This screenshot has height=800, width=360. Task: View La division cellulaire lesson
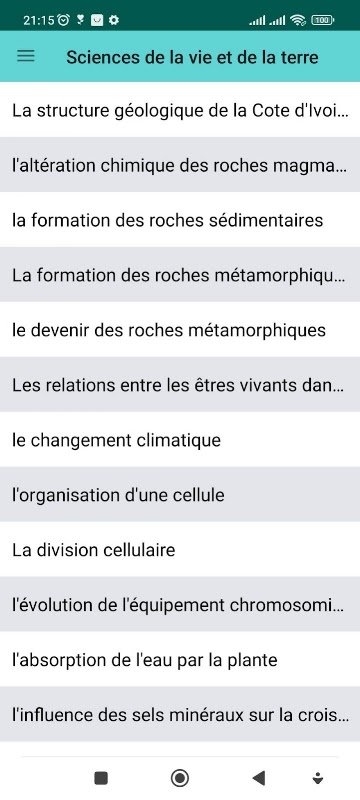tap(180, 550)
